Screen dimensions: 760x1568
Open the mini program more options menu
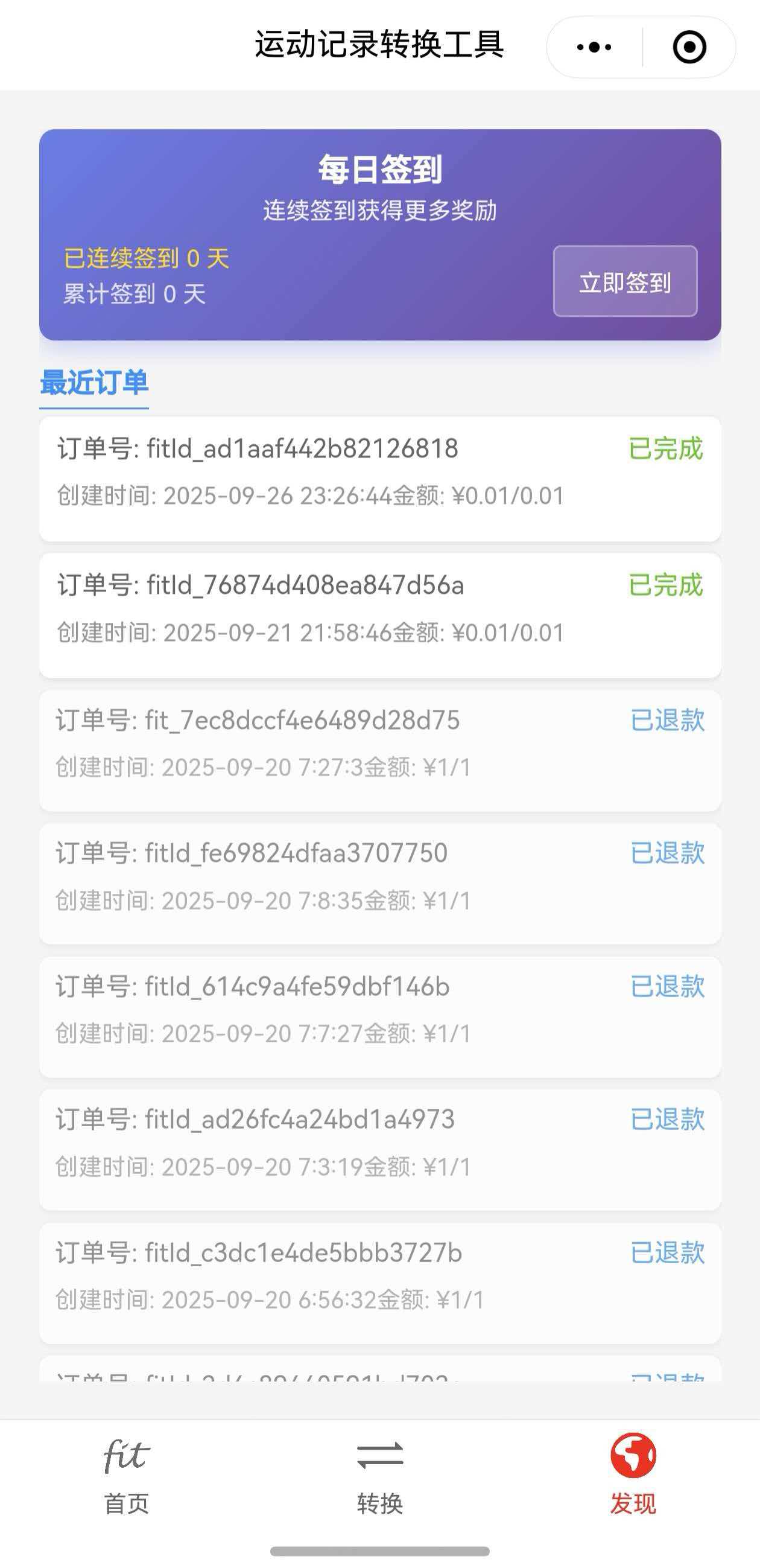(x=594, y=47)
